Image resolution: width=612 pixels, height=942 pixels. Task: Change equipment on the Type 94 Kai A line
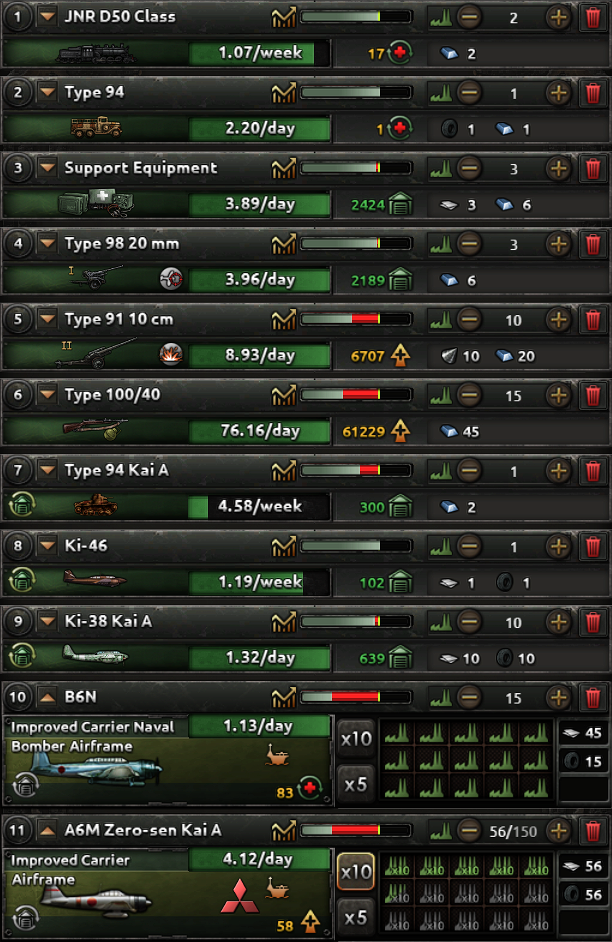click(20, 506)
